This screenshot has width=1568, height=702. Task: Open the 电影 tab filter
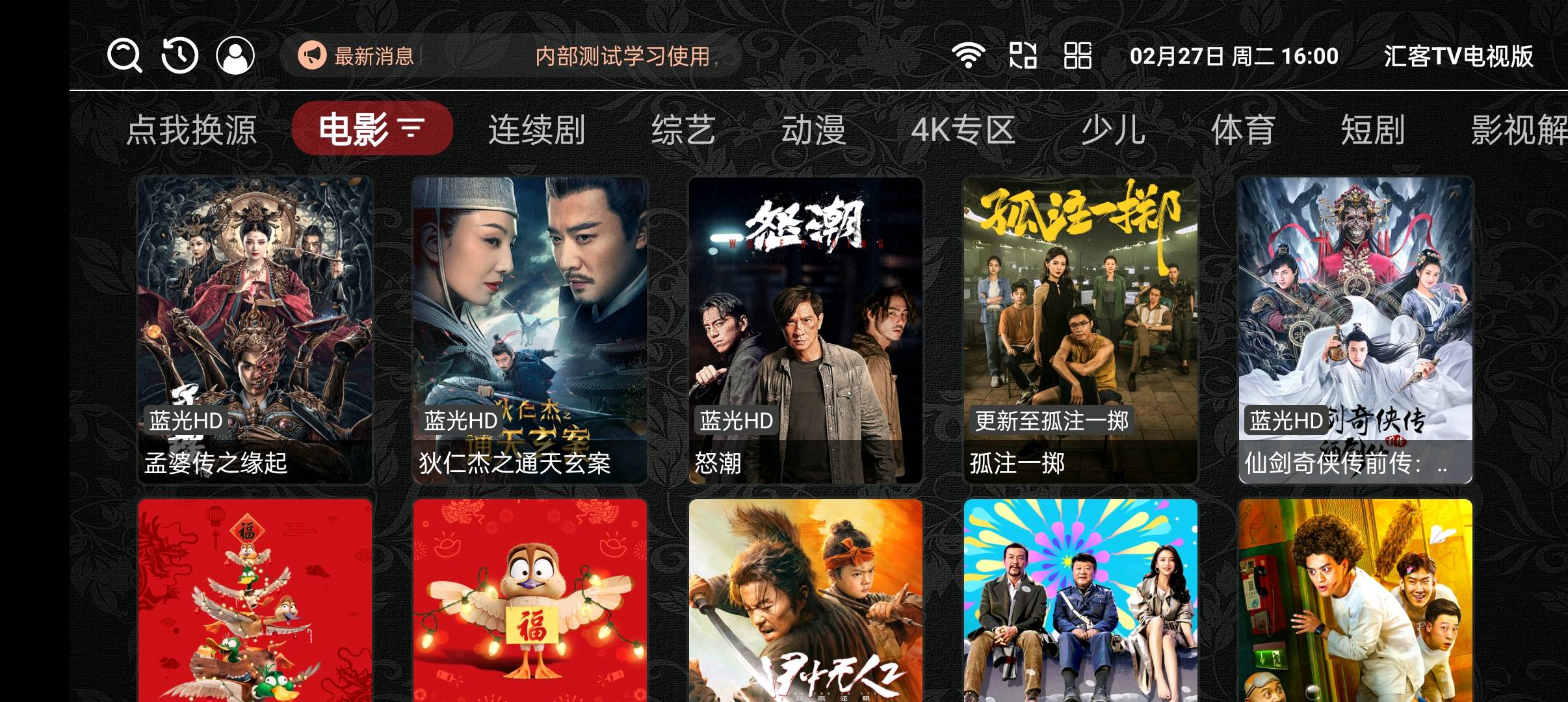point(372,129)
